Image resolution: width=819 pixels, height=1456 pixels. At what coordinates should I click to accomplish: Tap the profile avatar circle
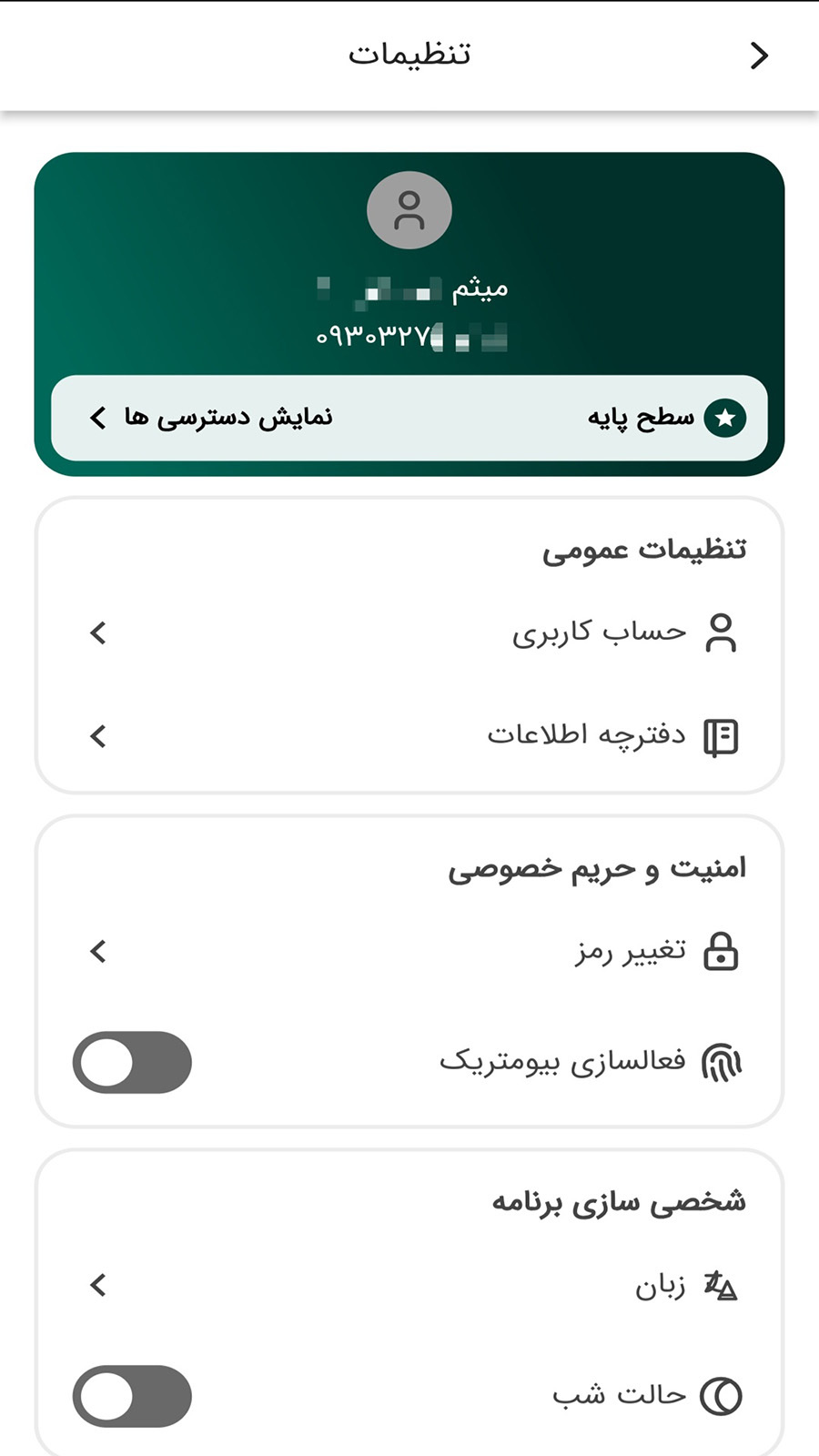(408, 209)
